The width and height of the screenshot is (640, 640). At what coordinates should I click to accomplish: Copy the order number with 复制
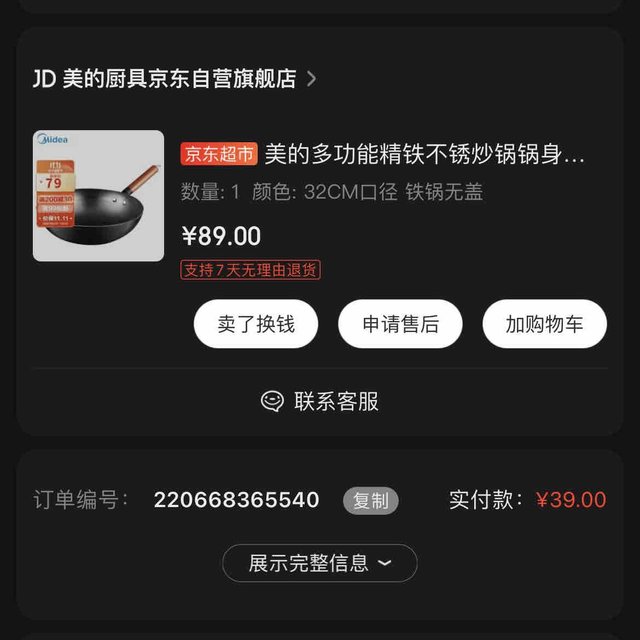370,501
